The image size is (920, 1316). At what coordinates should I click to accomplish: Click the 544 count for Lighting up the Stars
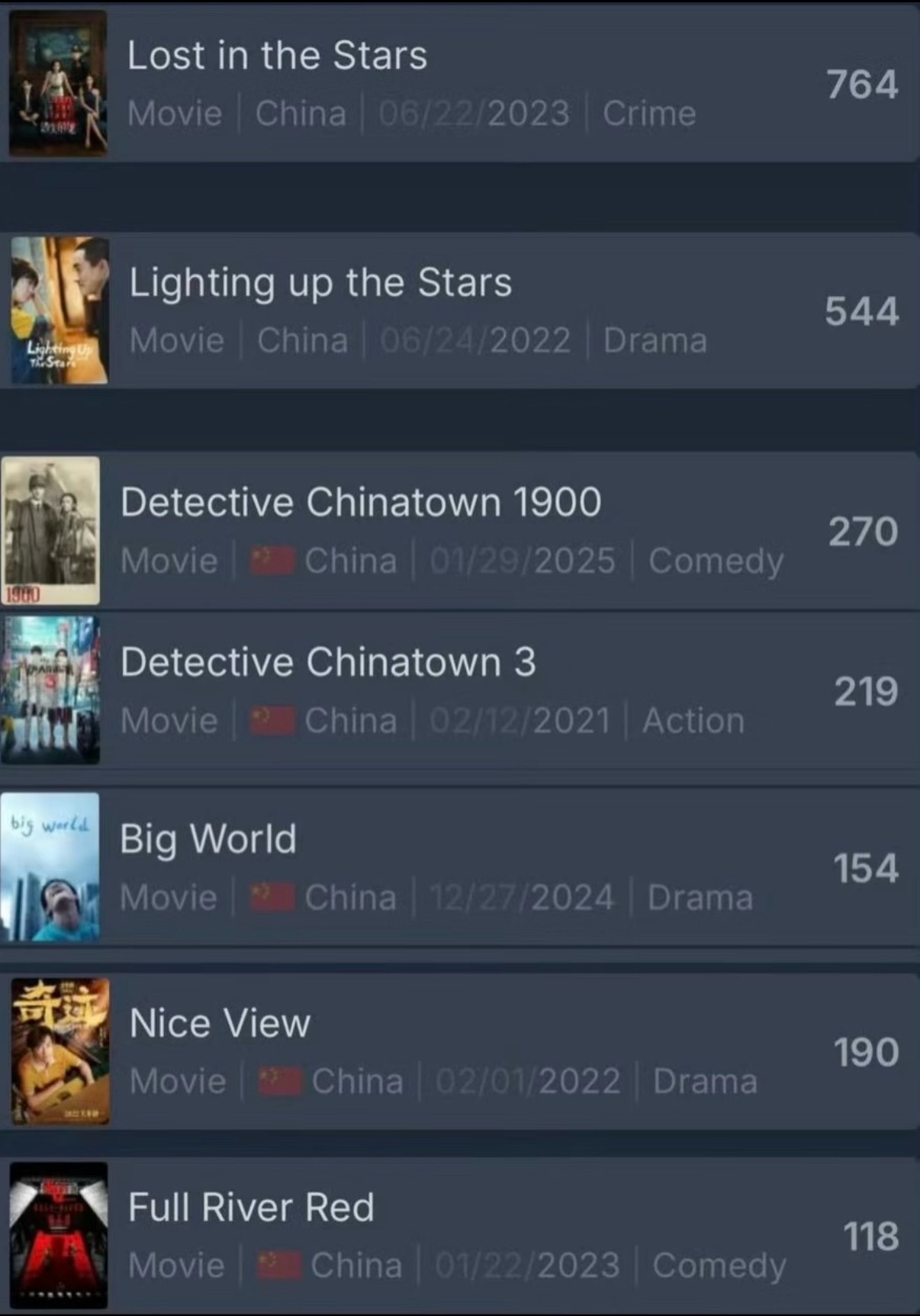pyautogui.click(x=863, y=310)
